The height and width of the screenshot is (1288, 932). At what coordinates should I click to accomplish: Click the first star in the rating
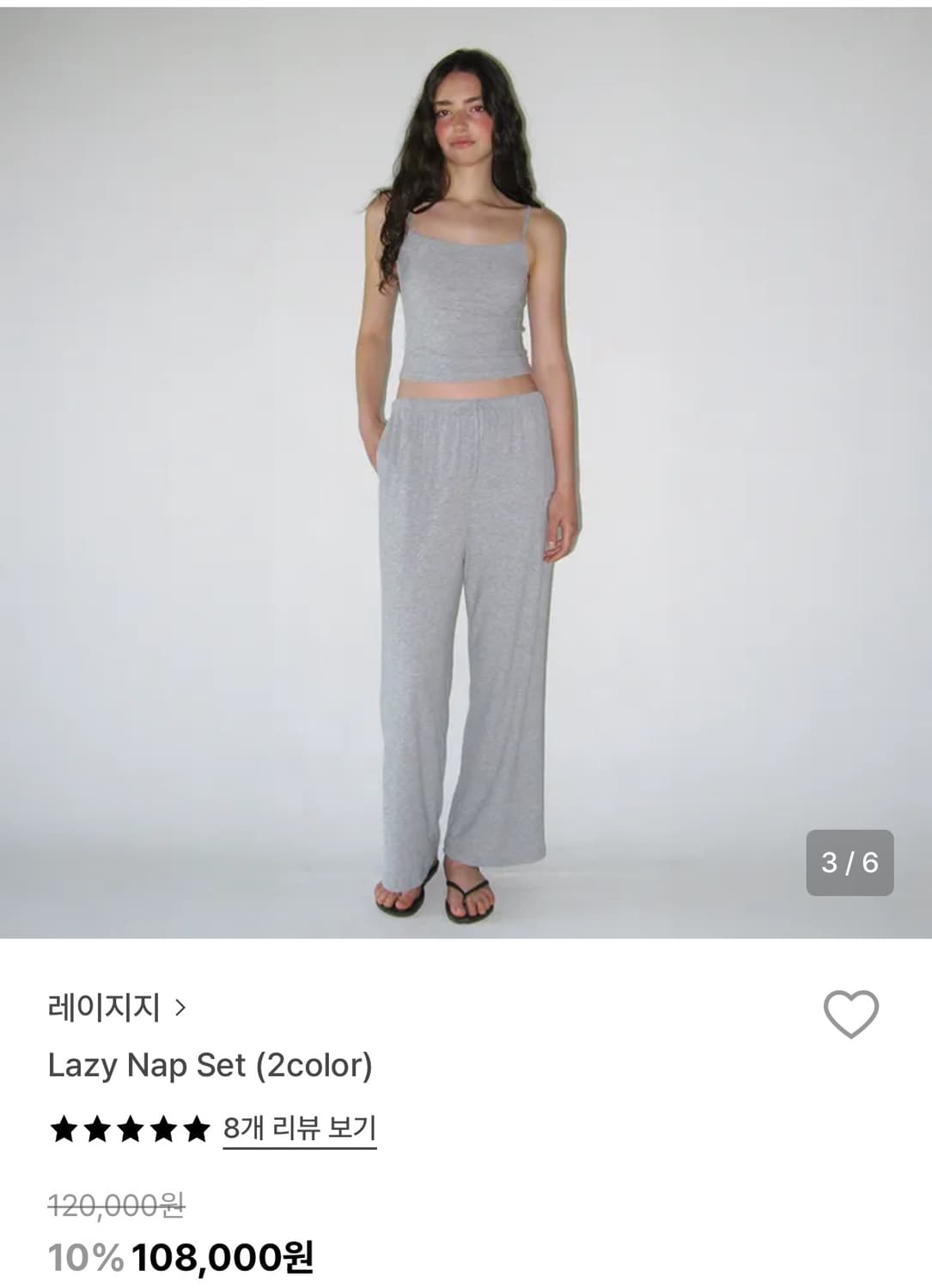63,1125
